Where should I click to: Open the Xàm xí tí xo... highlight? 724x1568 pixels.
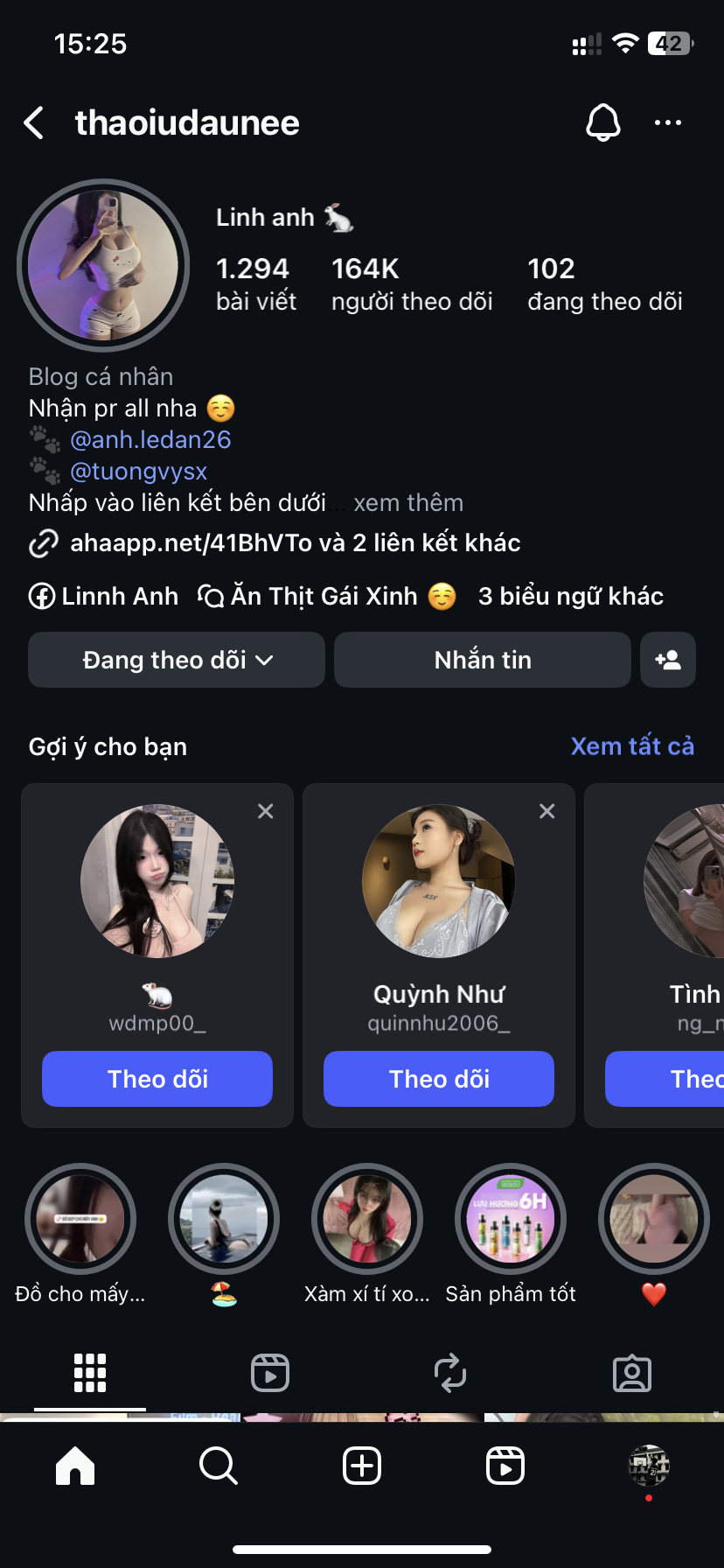367,1219
